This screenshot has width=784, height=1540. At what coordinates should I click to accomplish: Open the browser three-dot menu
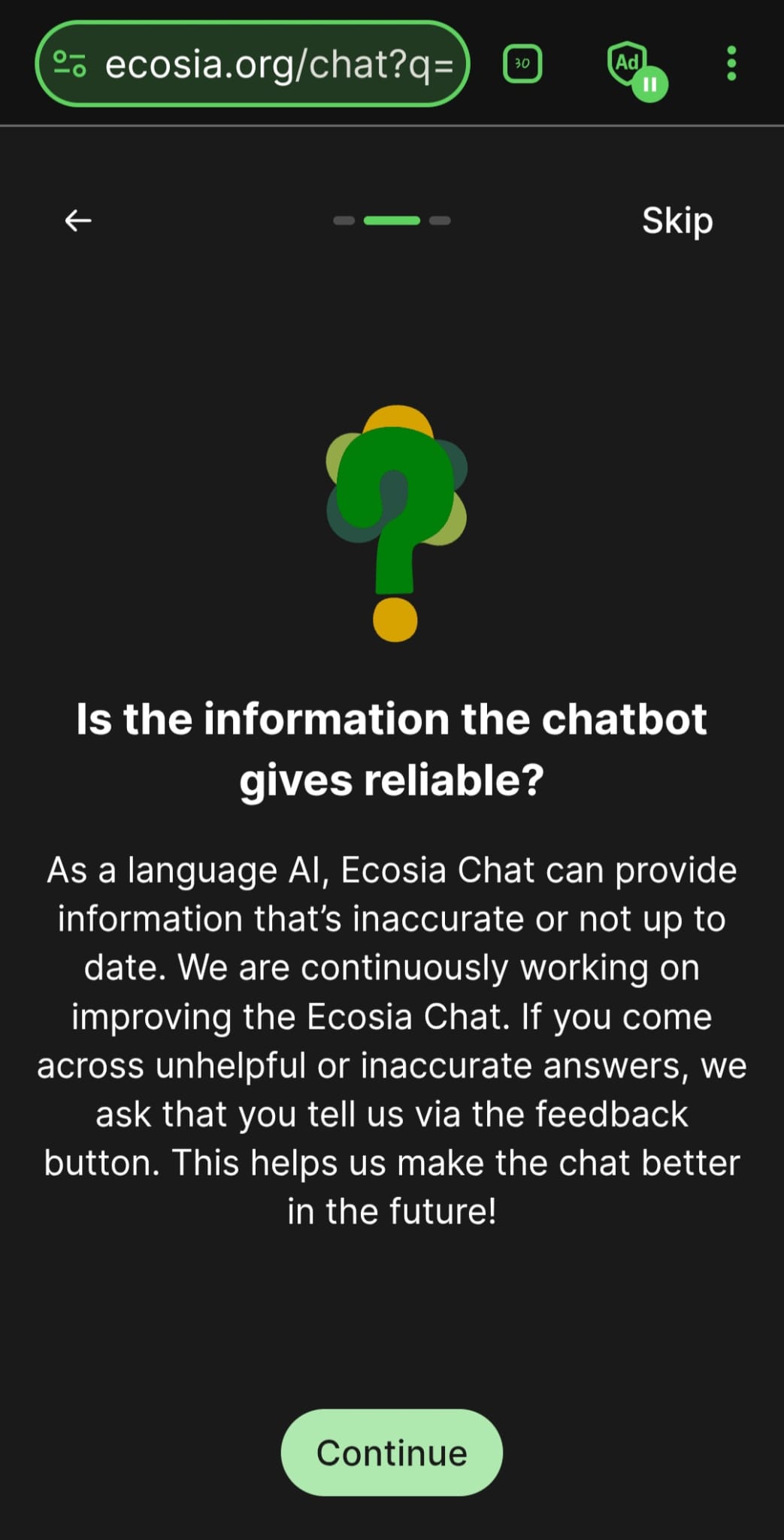pyautogui.click(x=731, y=64)
